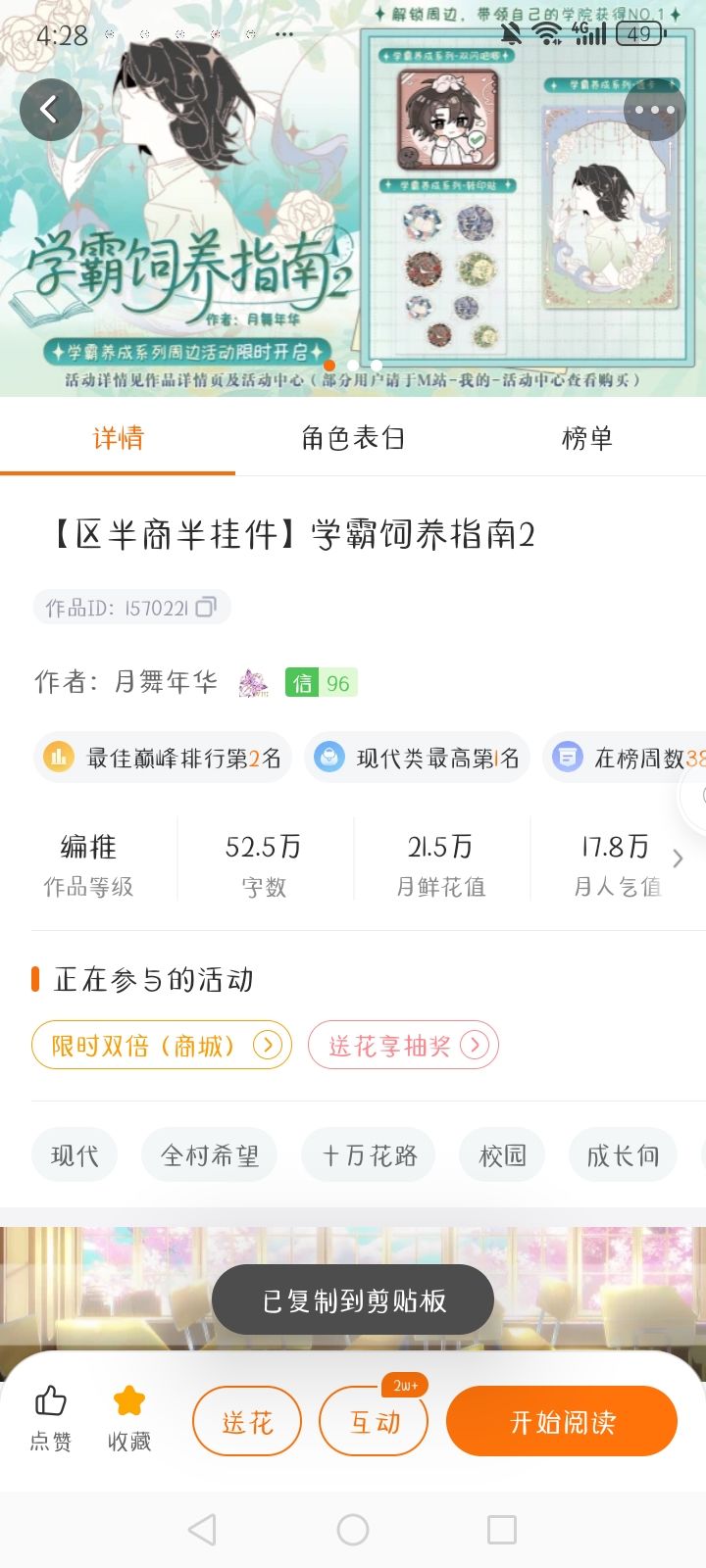Start reading with 开始阅读

click(562, 1422)
